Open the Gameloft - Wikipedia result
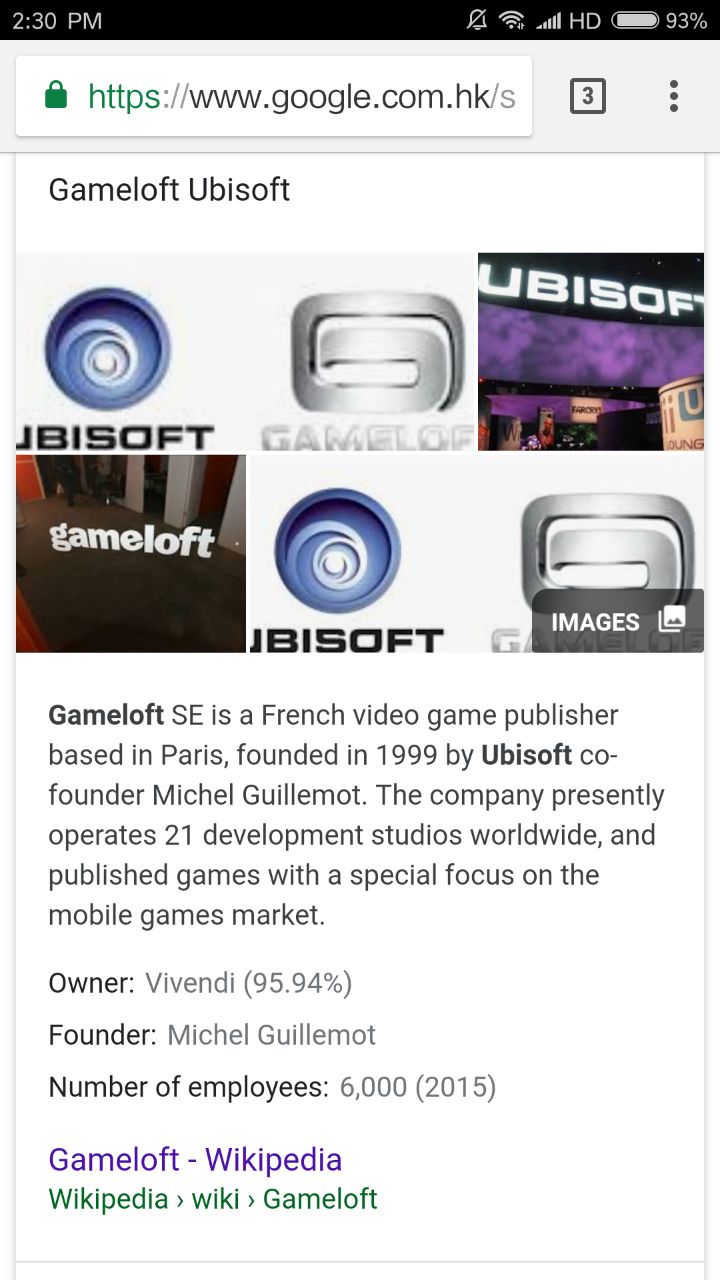The width and height of the screenshot is (720, 1280). tap(195, 1160)
